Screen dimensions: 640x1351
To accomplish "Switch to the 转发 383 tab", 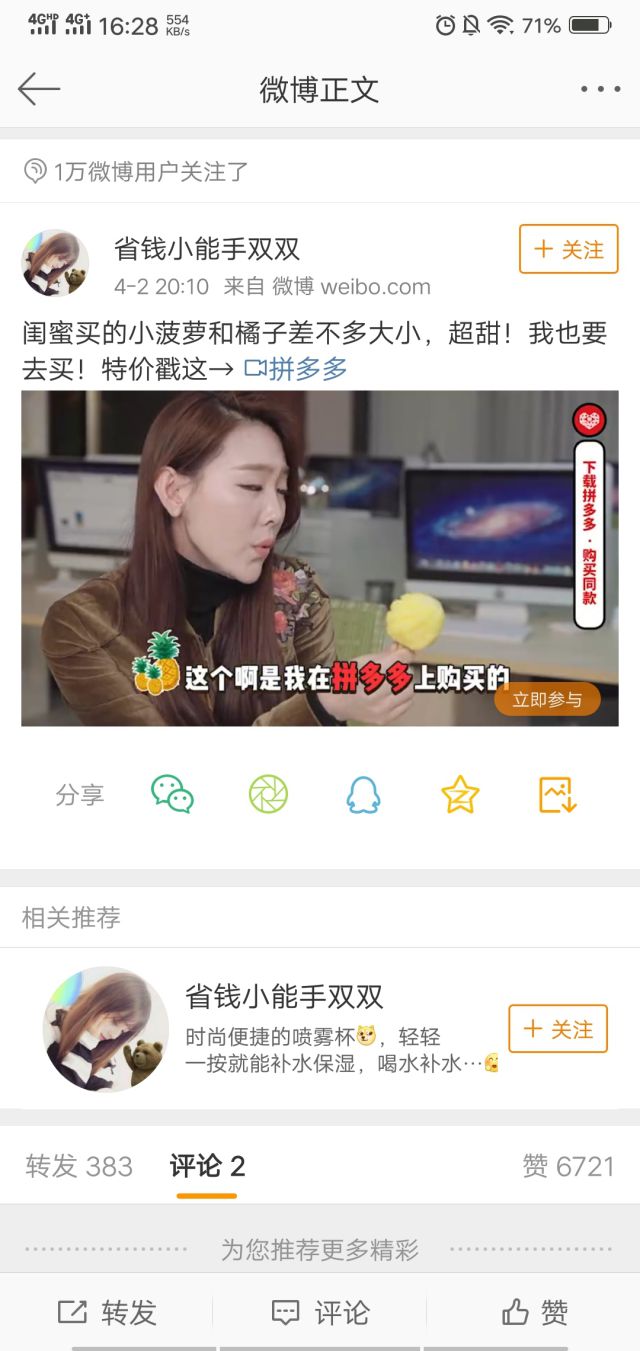I will (79, 1166).
